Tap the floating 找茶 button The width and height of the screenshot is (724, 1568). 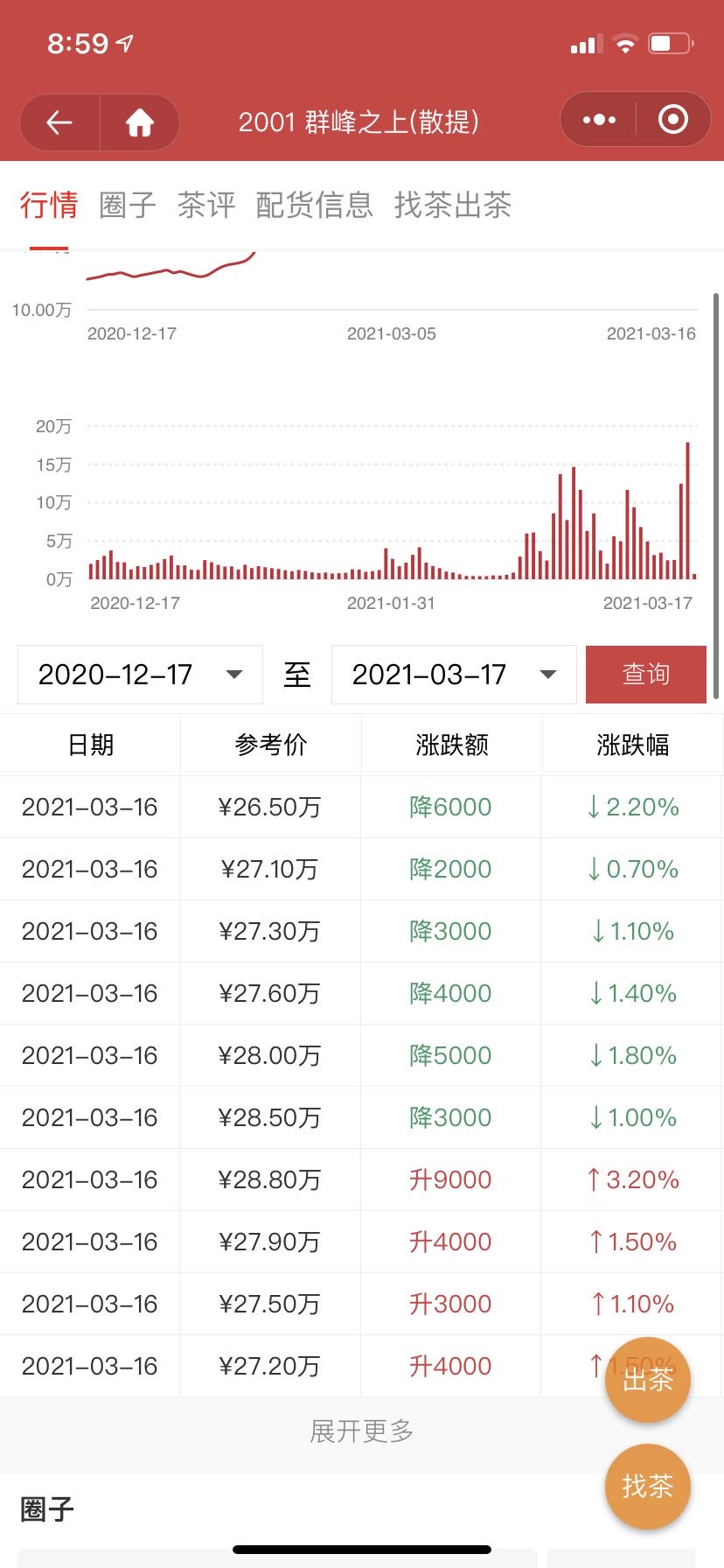pyautogui.click(x=648, y=1487)
